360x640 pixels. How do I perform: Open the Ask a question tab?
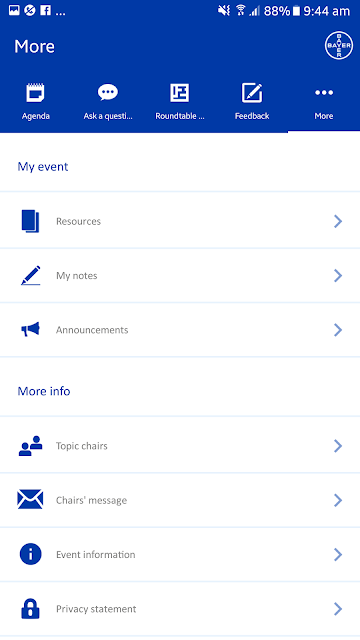click(108, 101)
